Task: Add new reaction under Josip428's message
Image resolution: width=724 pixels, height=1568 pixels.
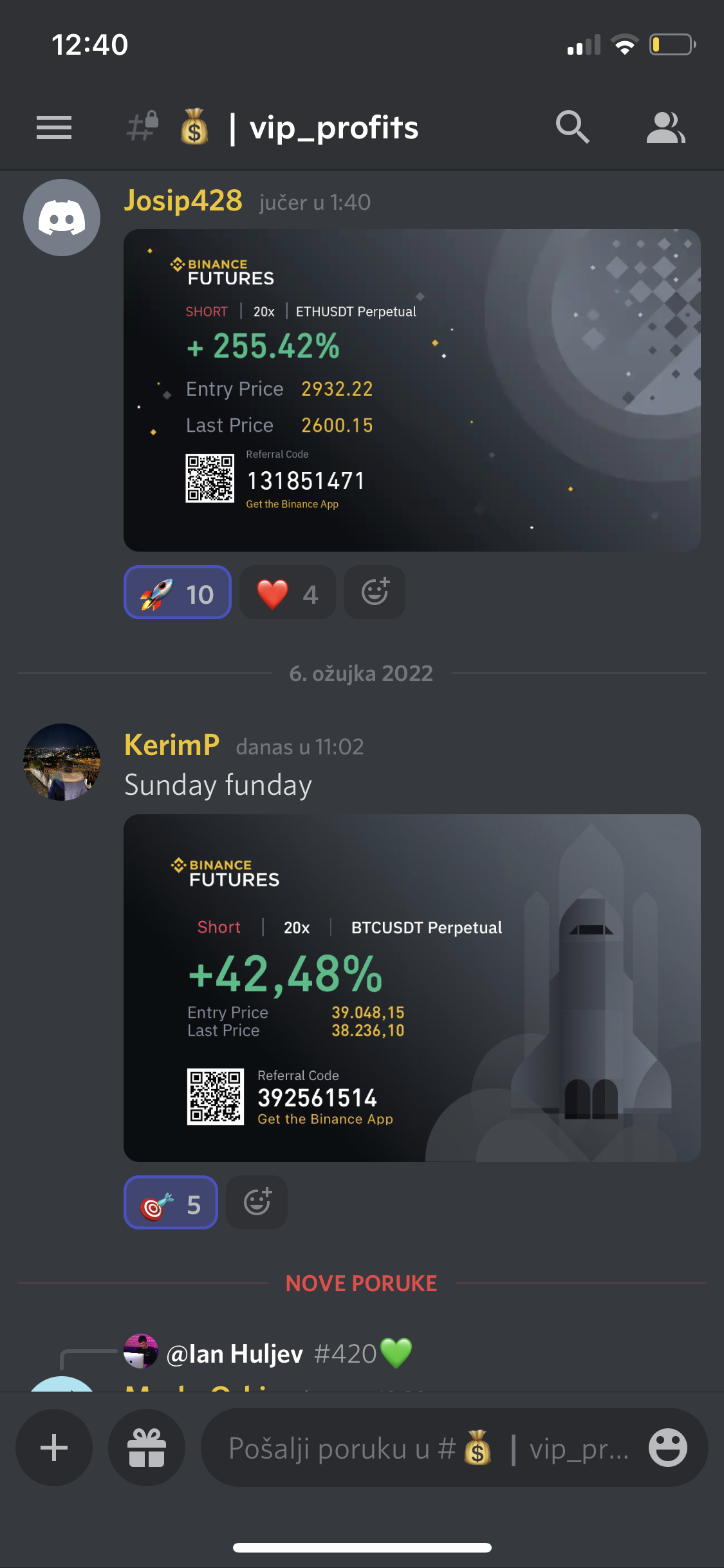Action: pyautogui.click(x=375, y=592)
